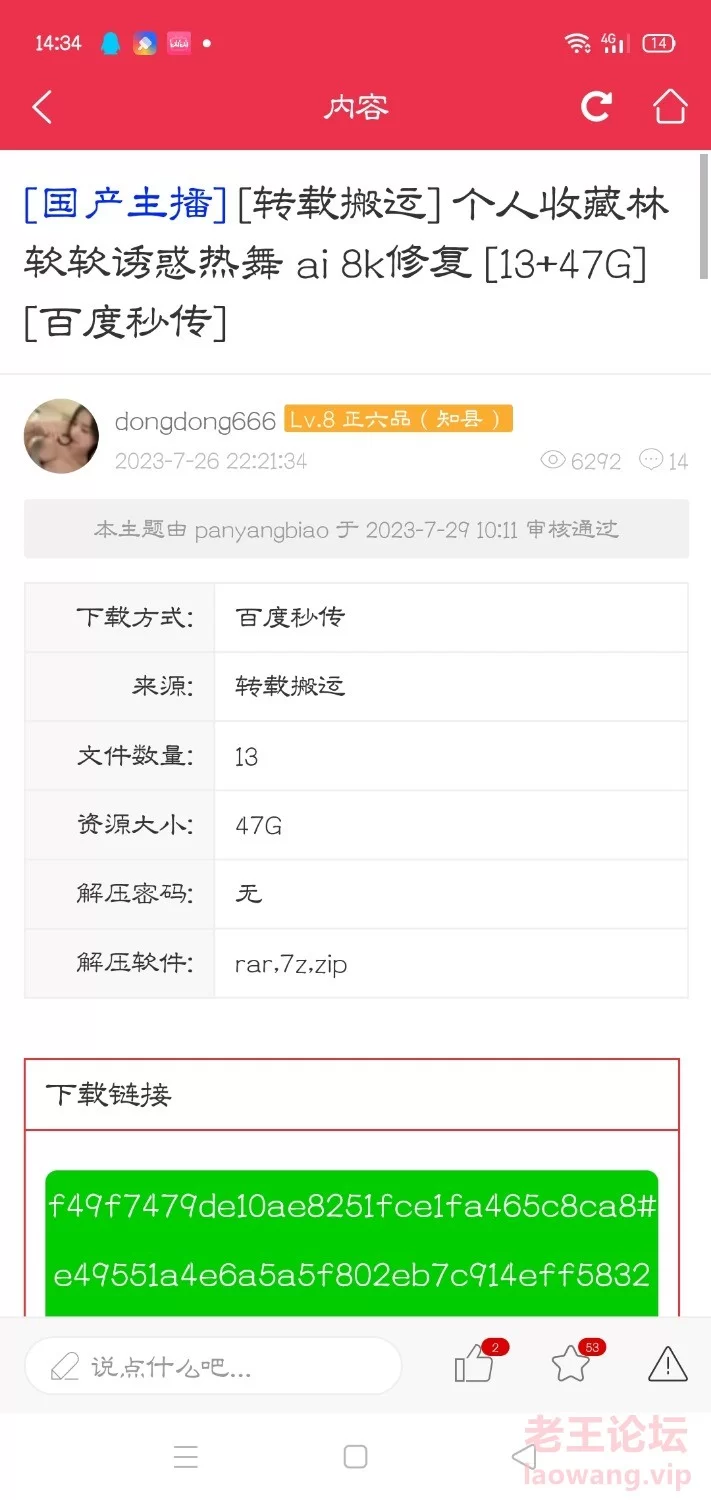Go back using the header arrow

[42, 106]
